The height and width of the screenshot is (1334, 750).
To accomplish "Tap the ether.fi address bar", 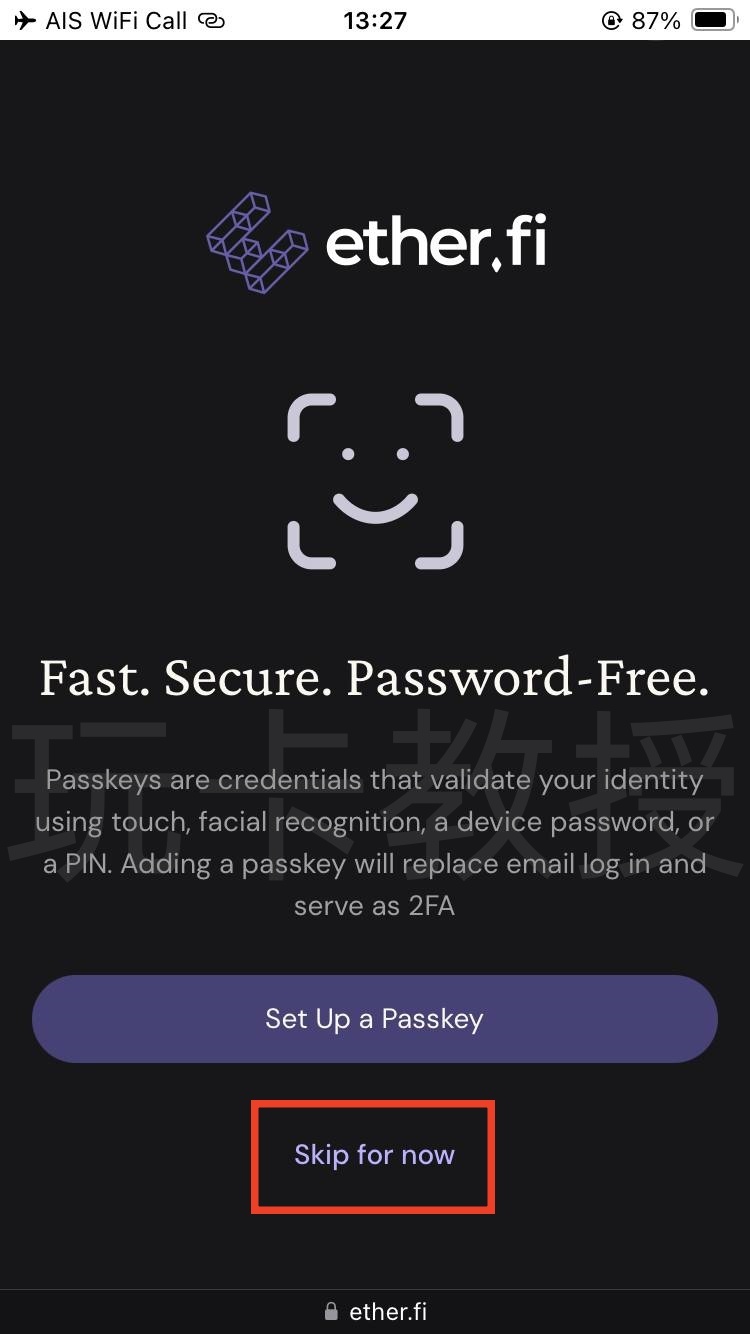I will (376, 1311).
